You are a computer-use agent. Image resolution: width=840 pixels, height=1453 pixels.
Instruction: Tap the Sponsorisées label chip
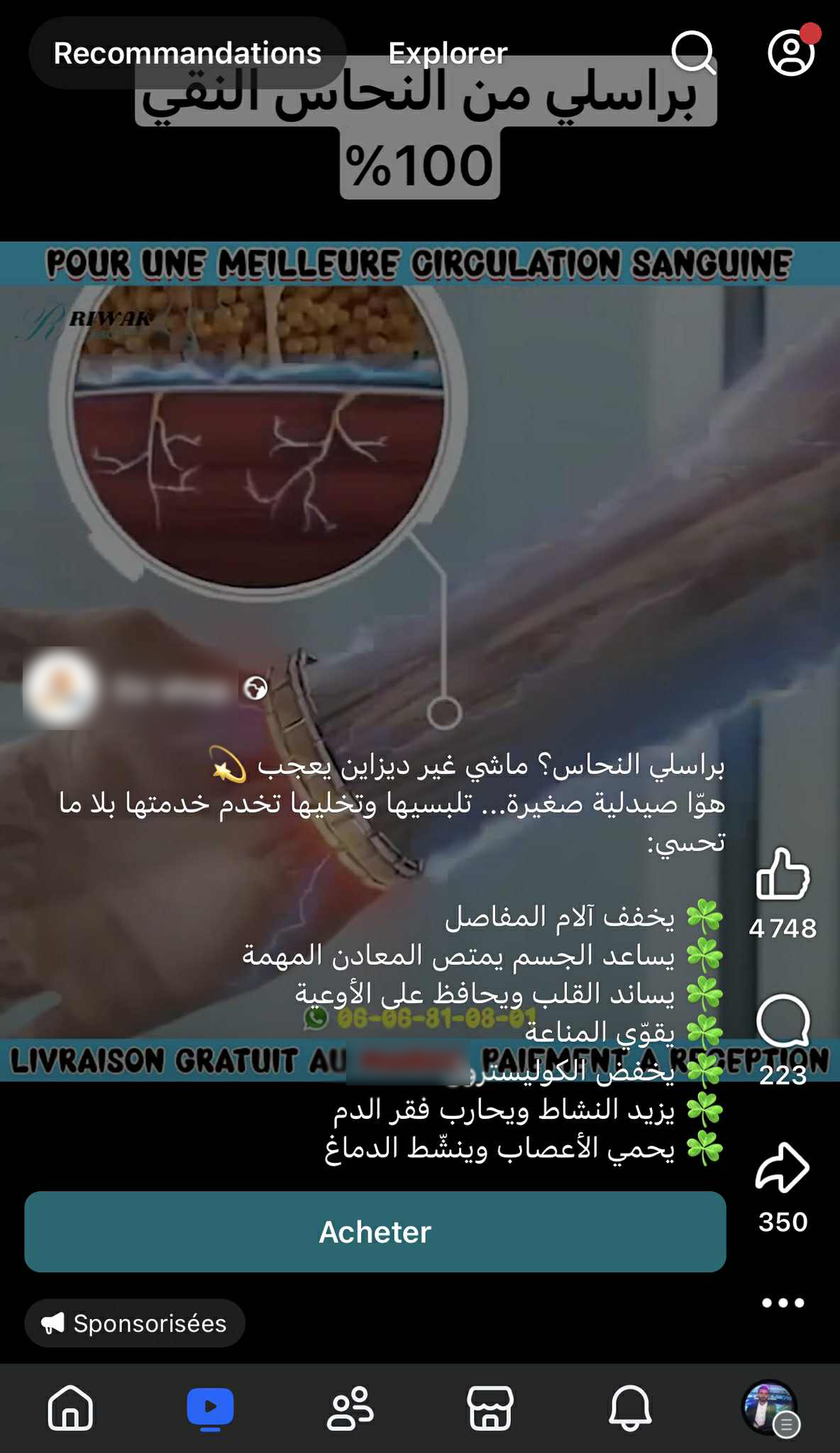click(x=135, y=1323)
